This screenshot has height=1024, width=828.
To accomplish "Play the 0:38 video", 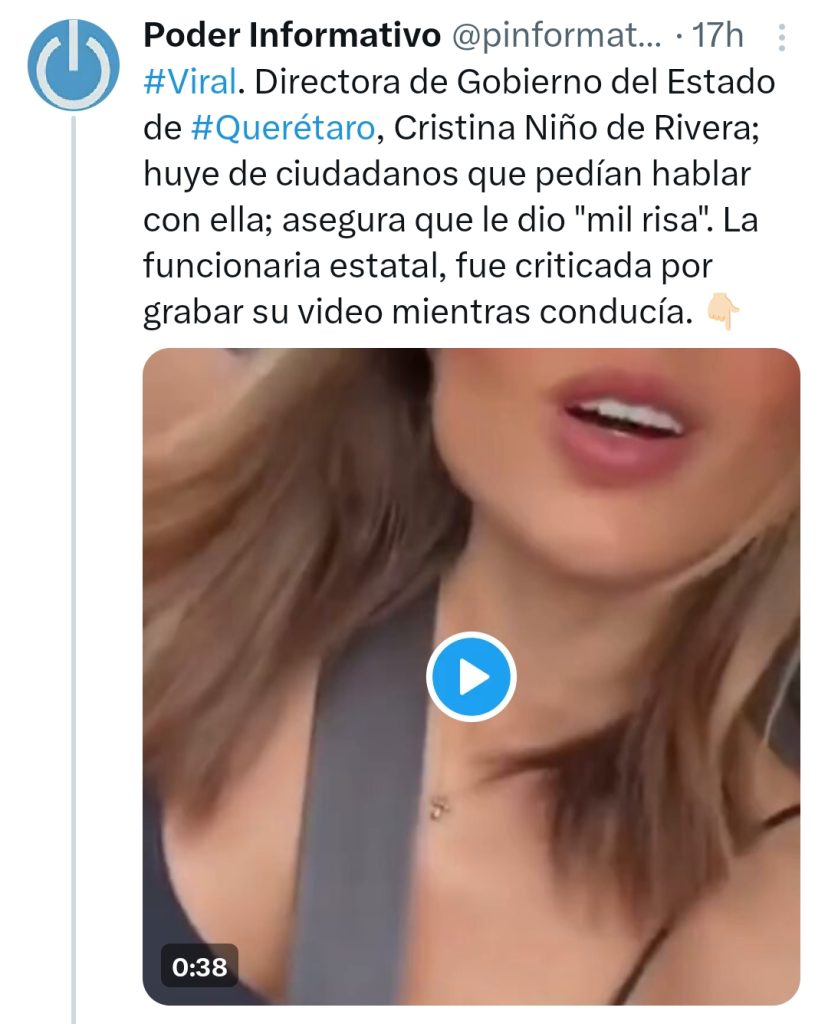I will [471, 677].
